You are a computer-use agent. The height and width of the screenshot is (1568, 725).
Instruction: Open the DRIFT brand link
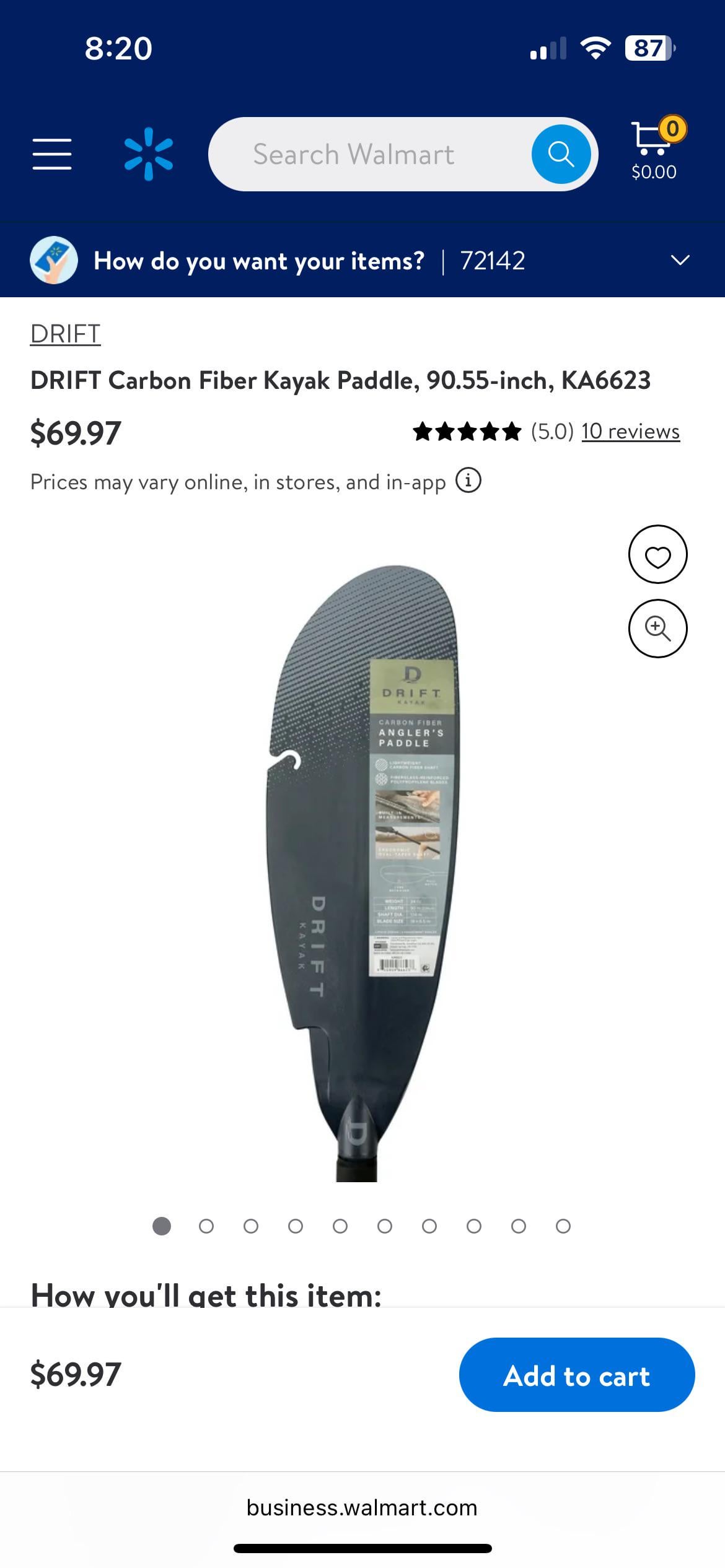pos(66,334)
